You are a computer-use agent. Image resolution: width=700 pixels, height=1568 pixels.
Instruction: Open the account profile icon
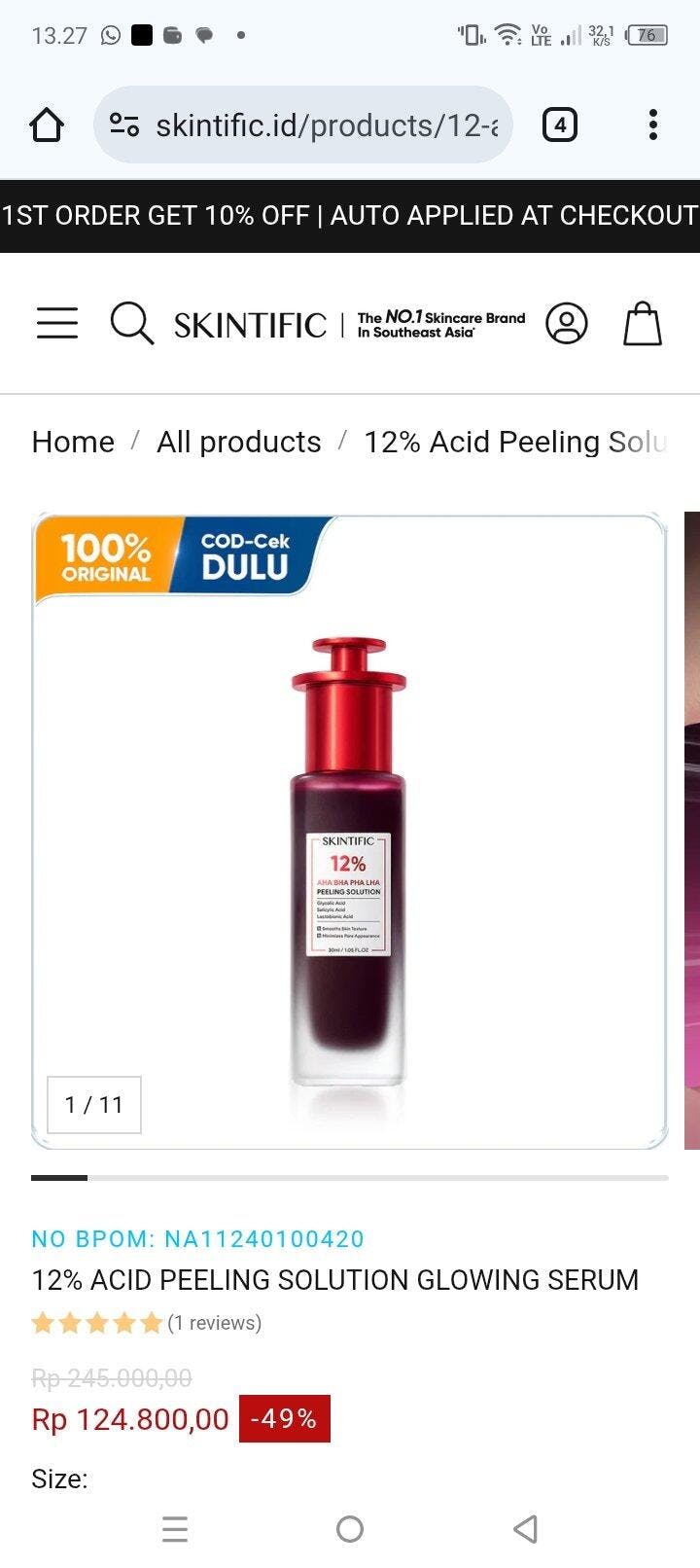tap(566, 323)
